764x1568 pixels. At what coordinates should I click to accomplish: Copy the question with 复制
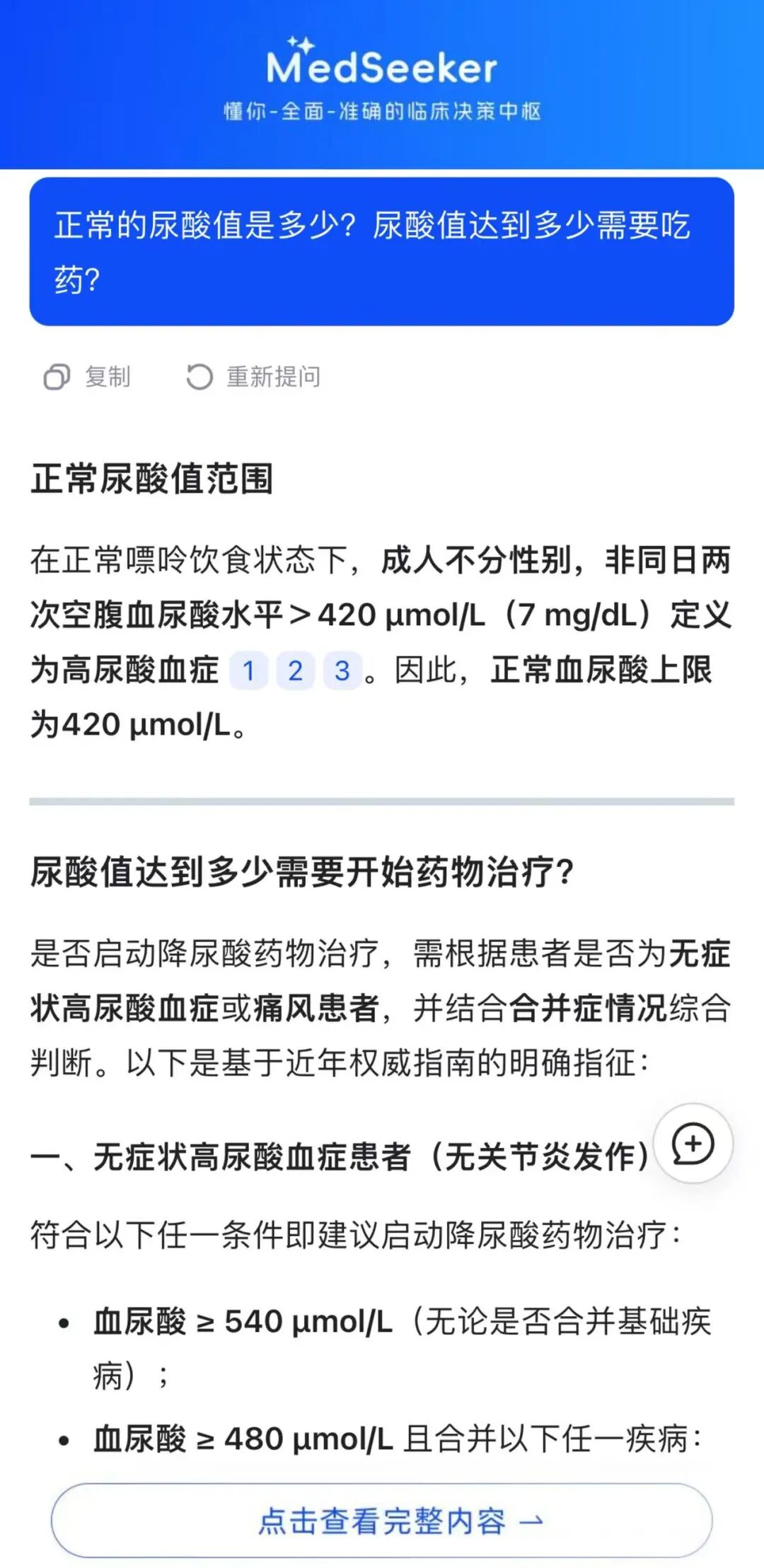[88, 377]
